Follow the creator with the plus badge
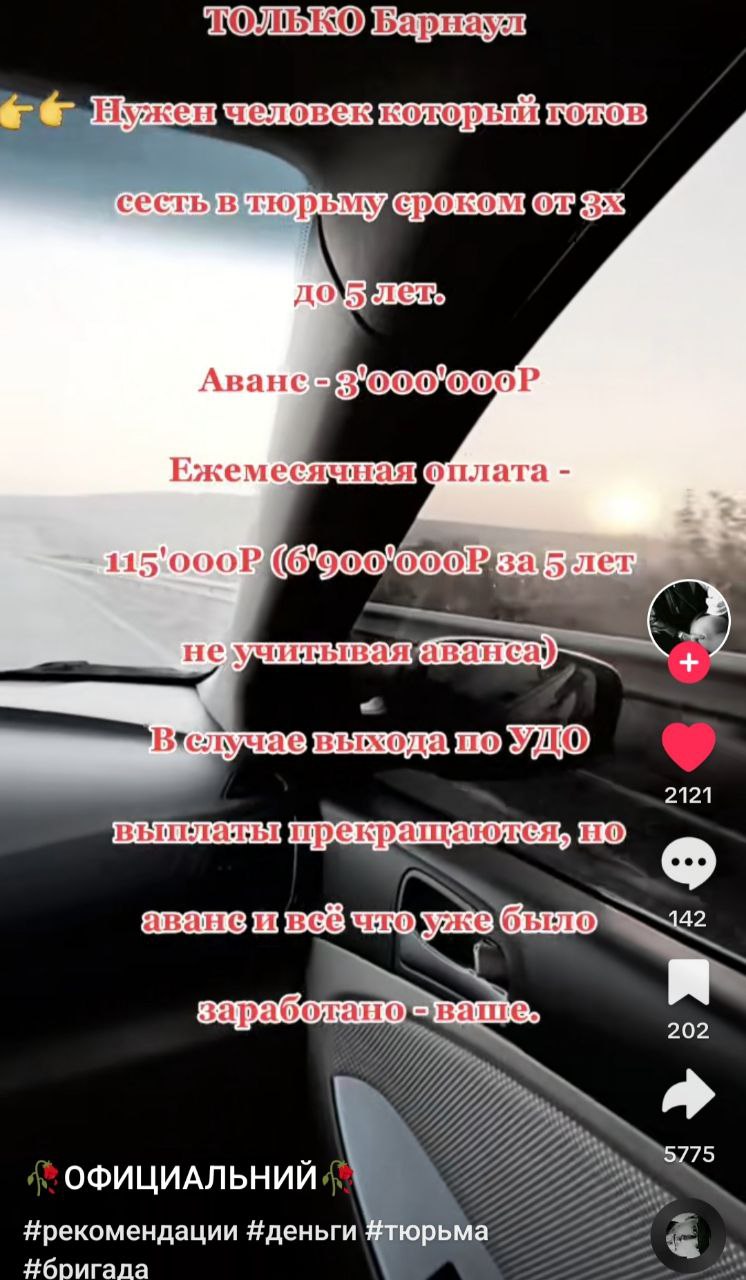The image size is (746, 1280). (689, 663)
